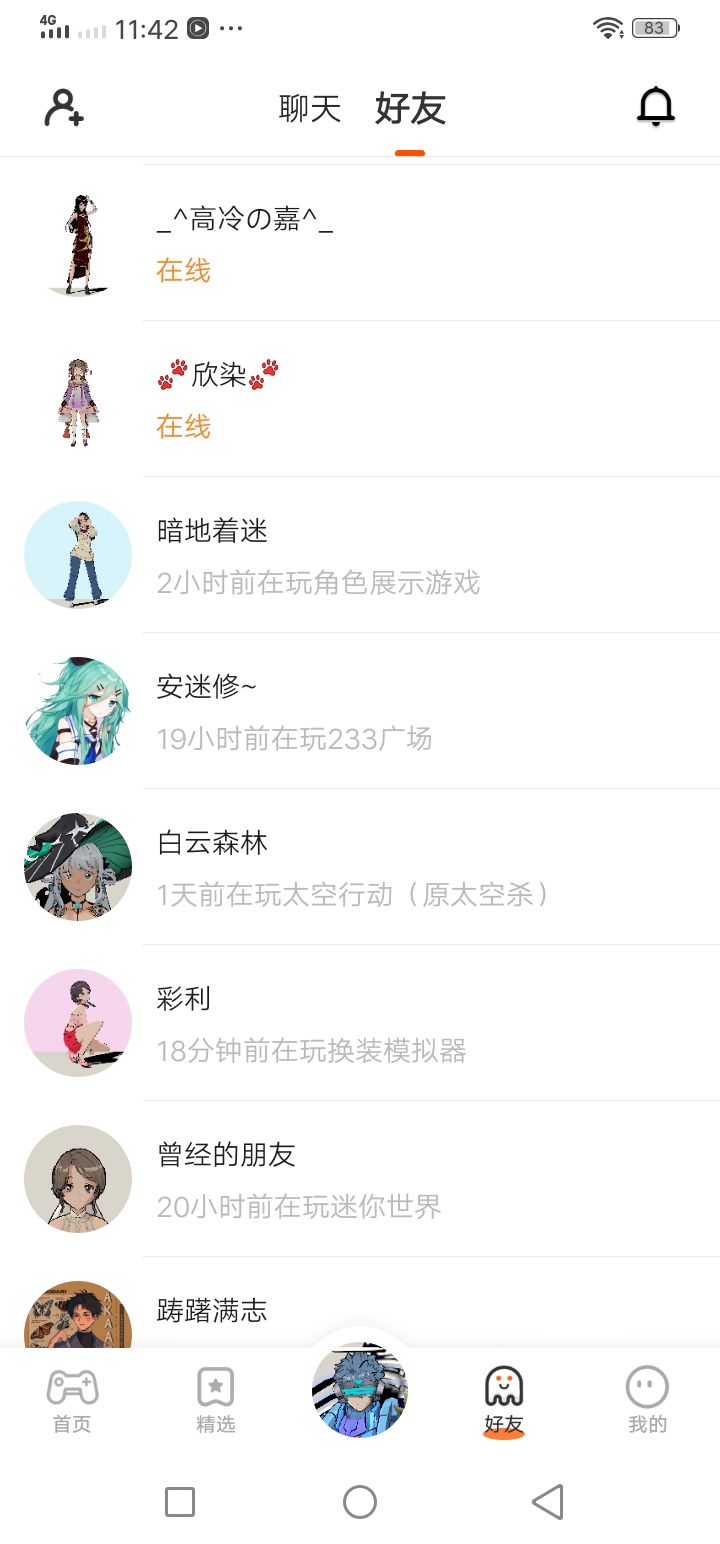Go back with the system back button
This screenshot has height=1544, width=720.
(547, 1501)
